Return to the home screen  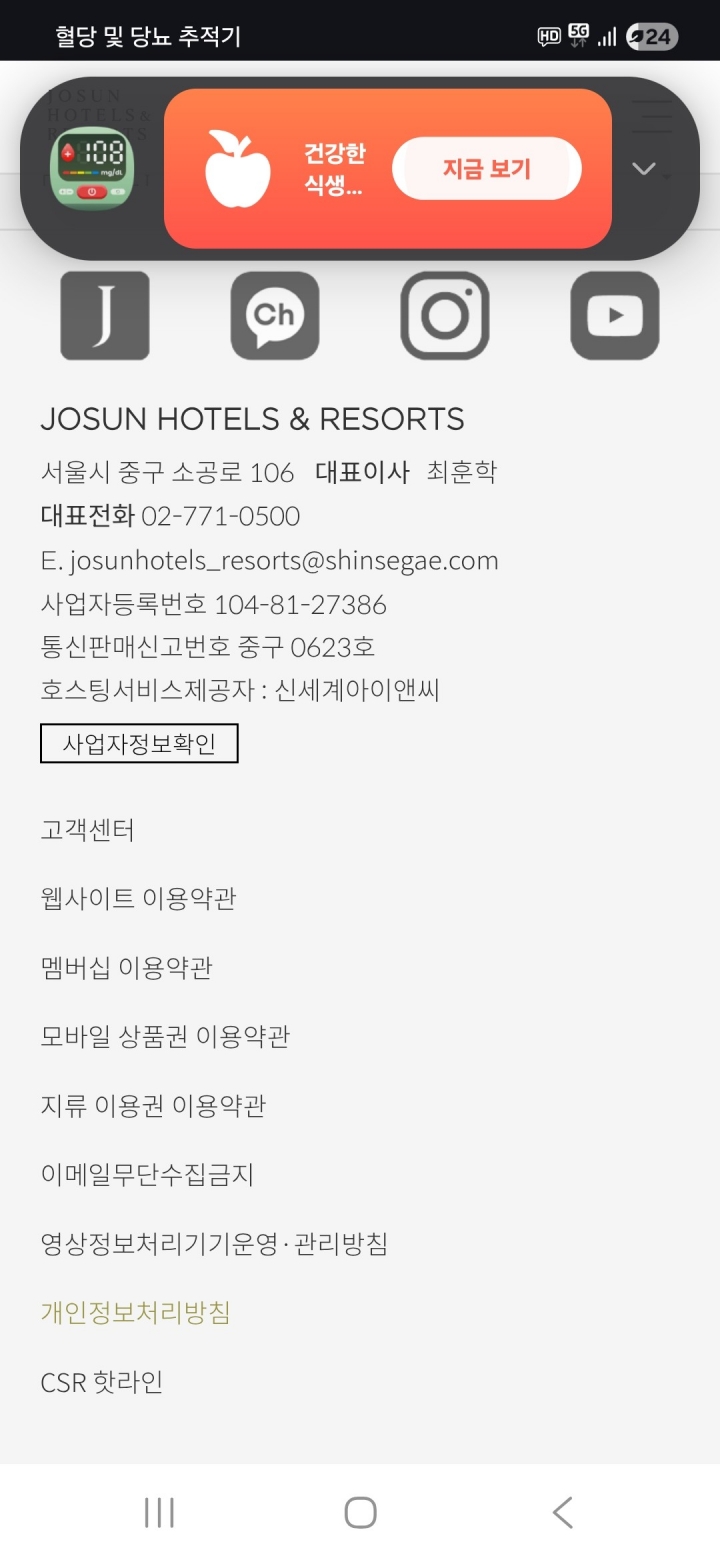tap(360, 1512)
